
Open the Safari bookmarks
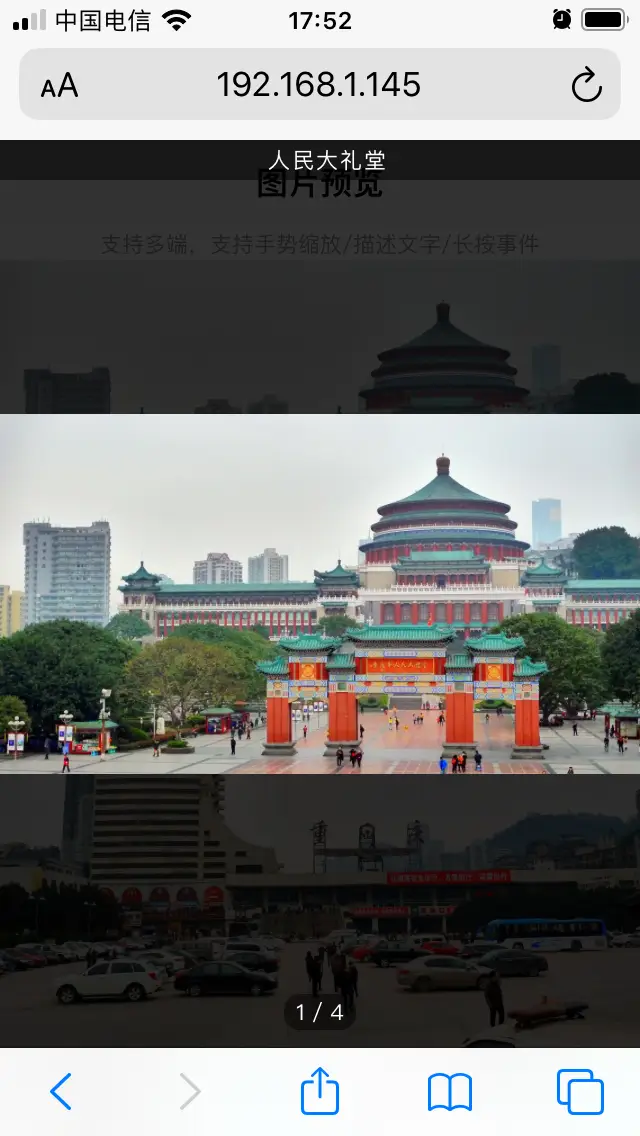point(450,1092)
